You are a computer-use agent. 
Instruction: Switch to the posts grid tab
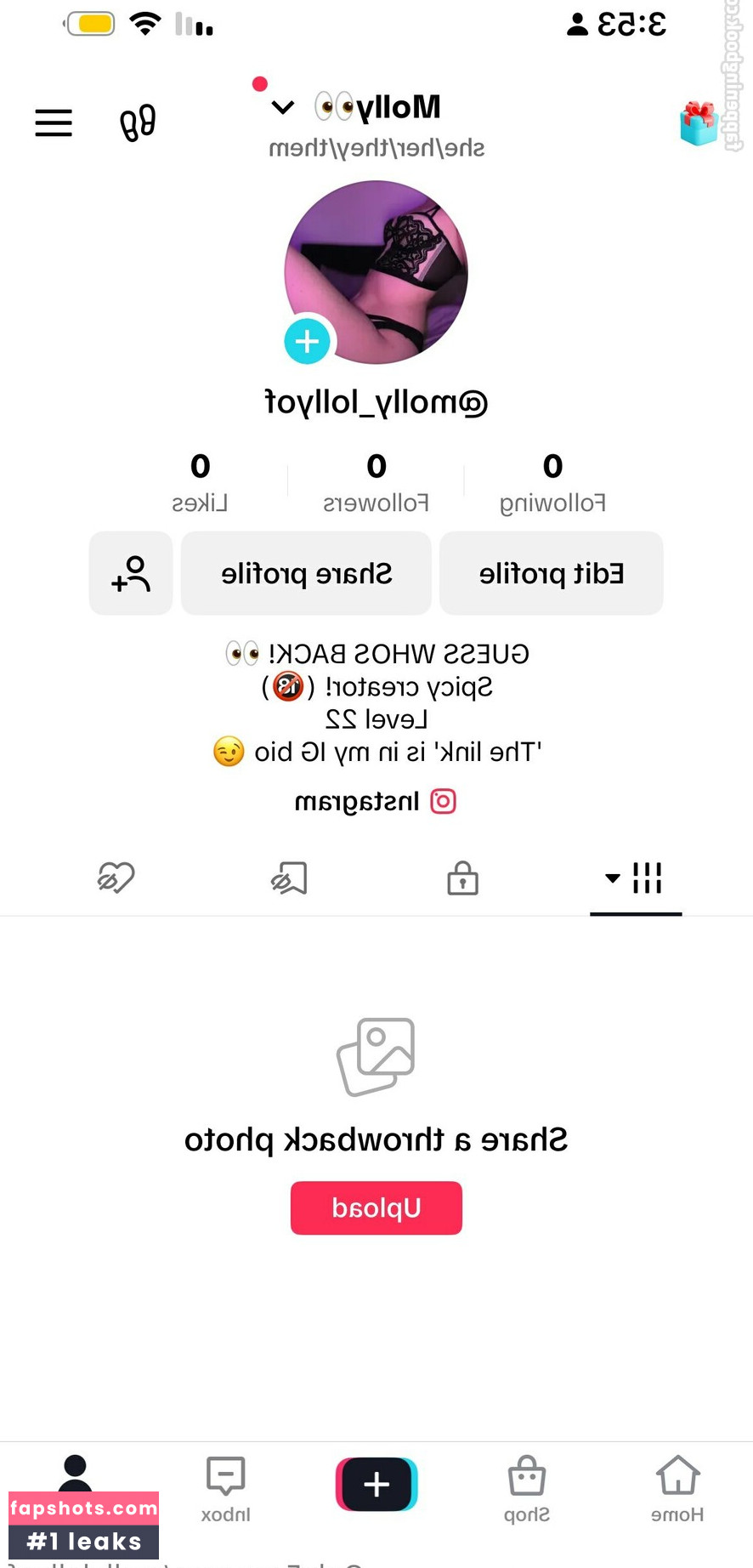coord(636,878)
